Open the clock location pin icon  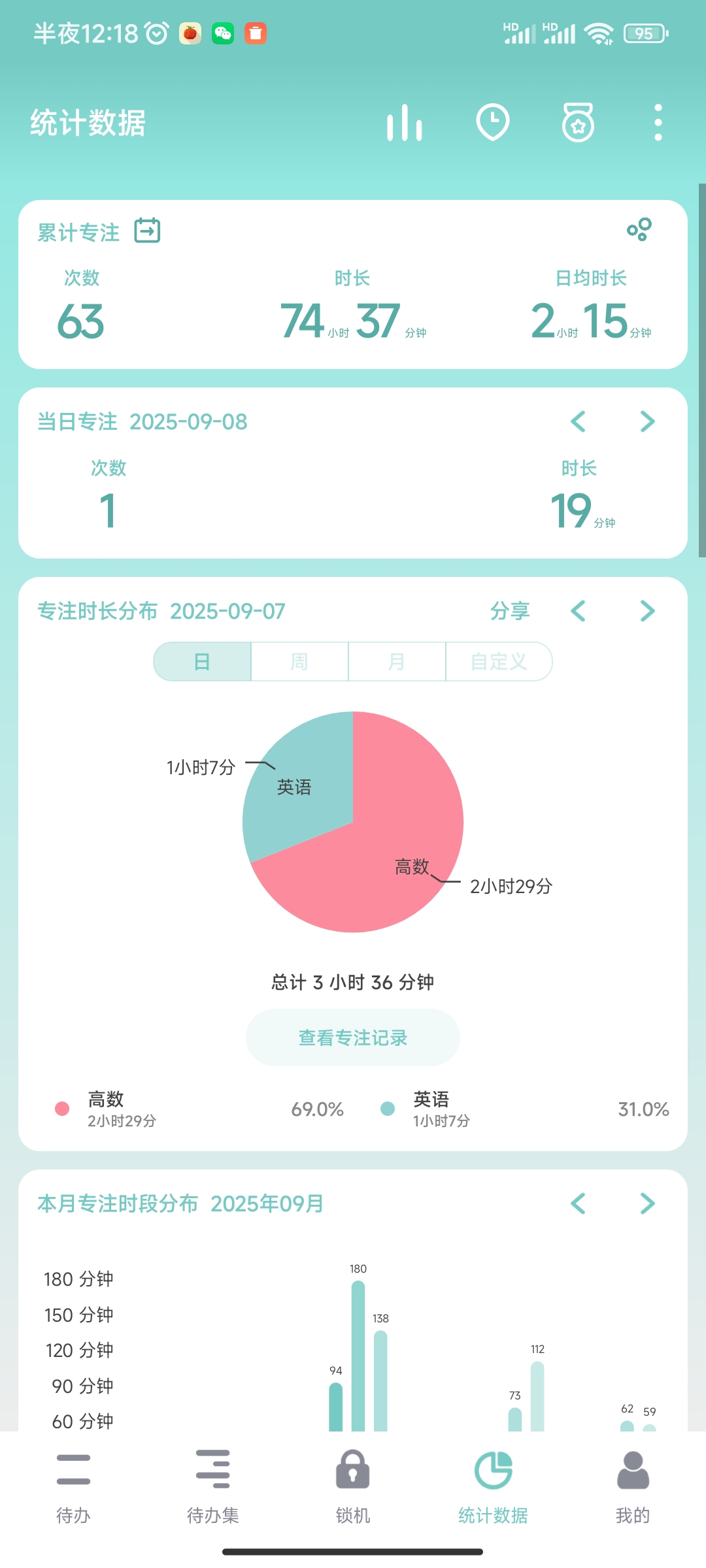coord(492,122)
